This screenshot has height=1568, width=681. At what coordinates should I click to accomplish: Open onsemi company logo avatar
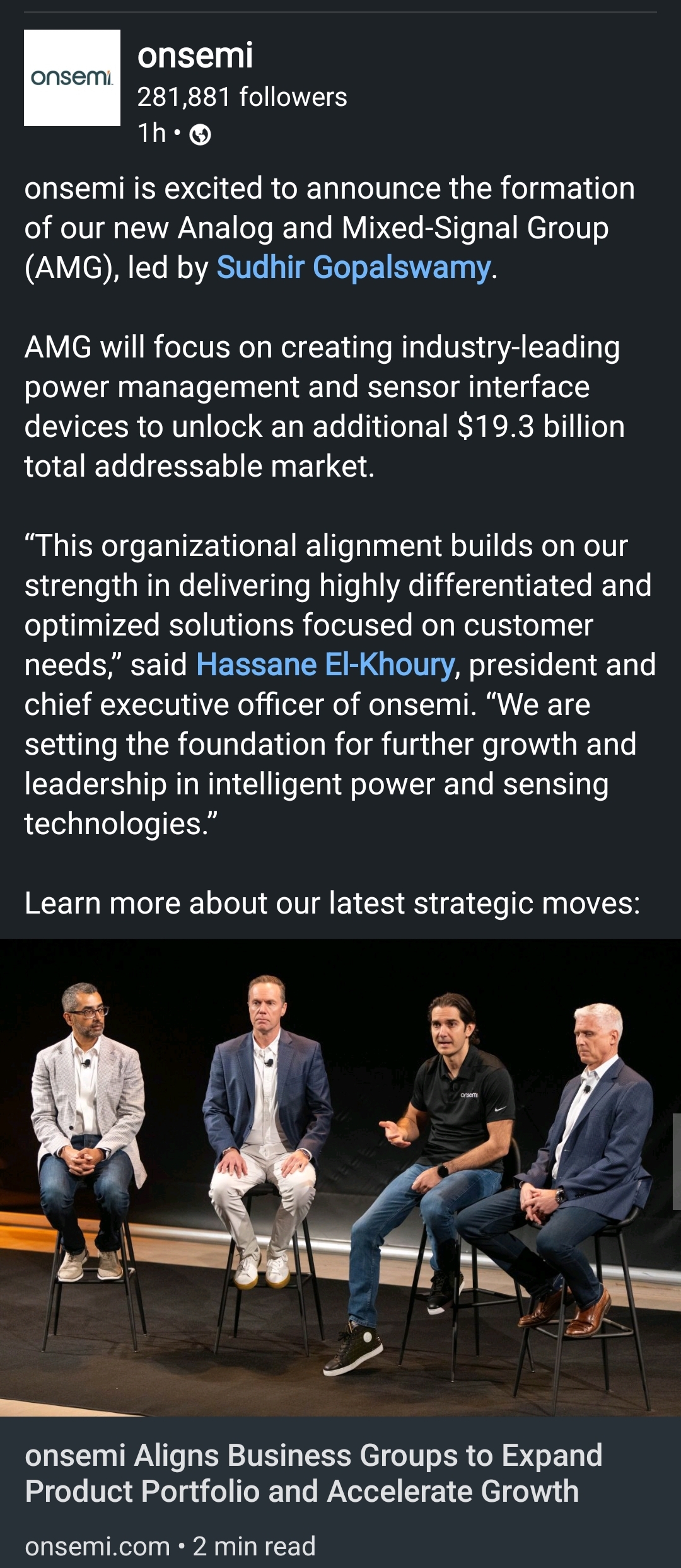click(x=72, y=78)
